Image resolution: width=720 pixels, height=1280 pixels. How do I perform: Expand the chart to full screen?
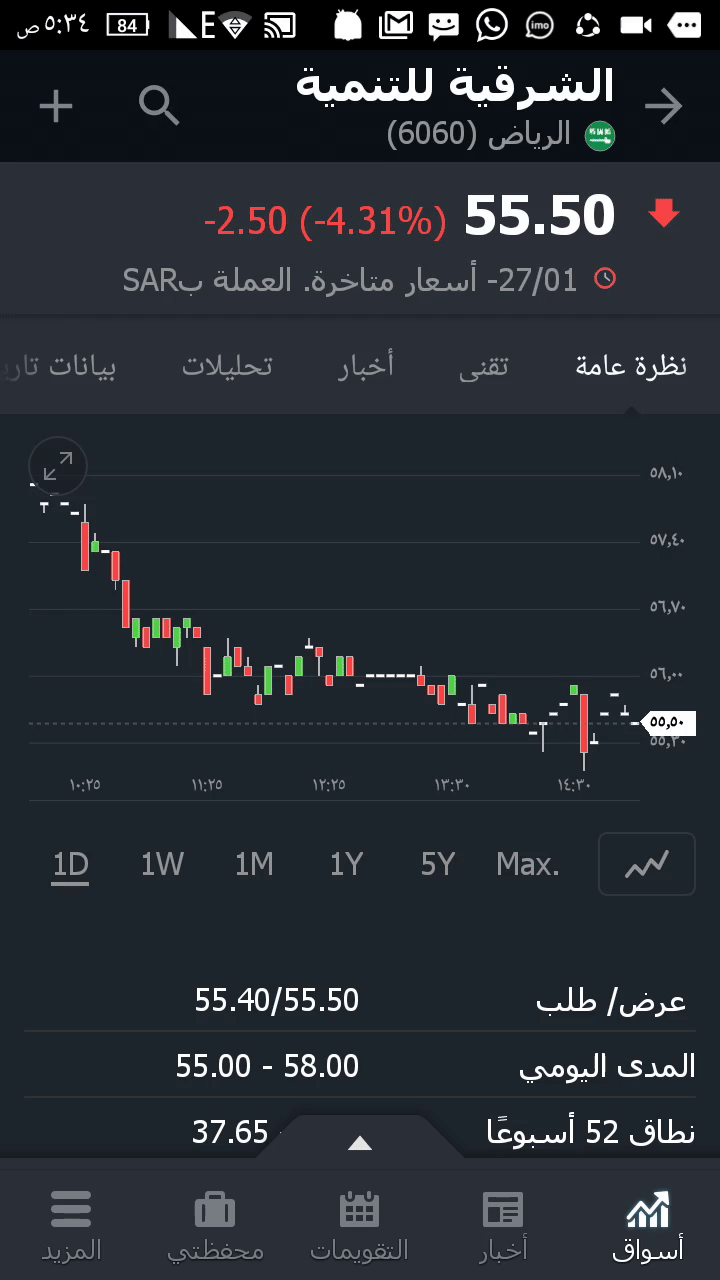click(x=58, y=466)
